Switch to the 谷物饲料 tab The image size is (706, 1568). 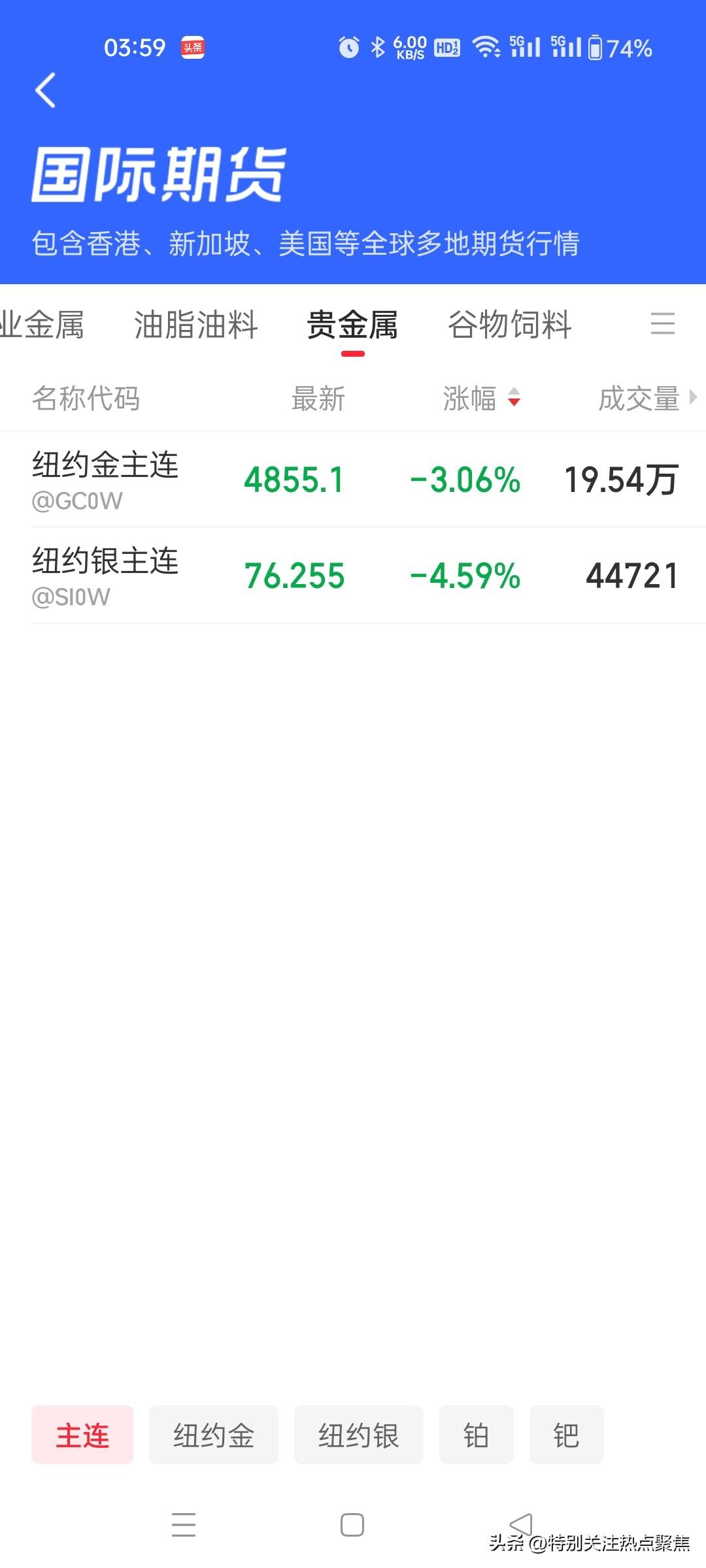[x=509, y=325]
